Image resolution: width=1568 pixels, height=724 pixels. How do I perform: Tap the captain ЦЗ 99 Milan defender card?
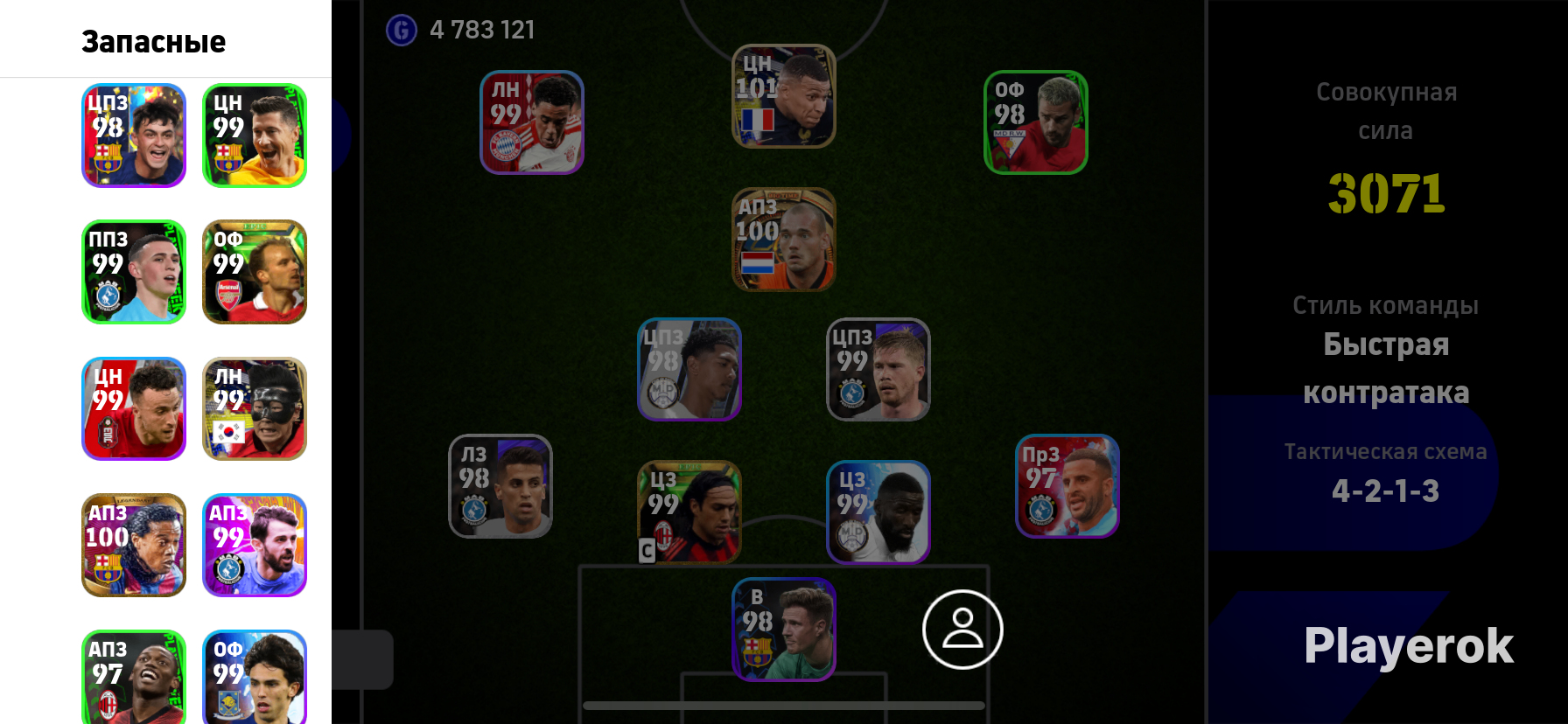tap(689, 512)
